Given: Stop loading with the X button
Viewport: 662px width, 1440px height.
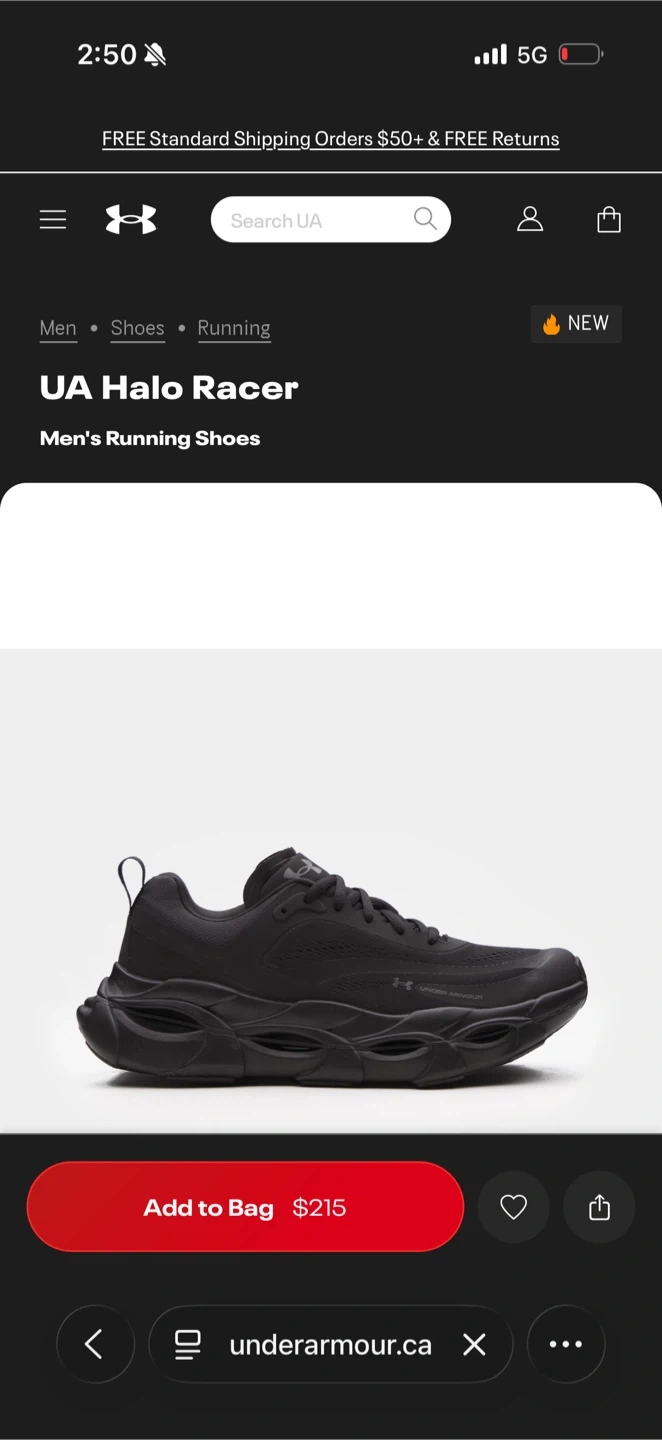Looking at the screenshot, I should click(475, 1345).
